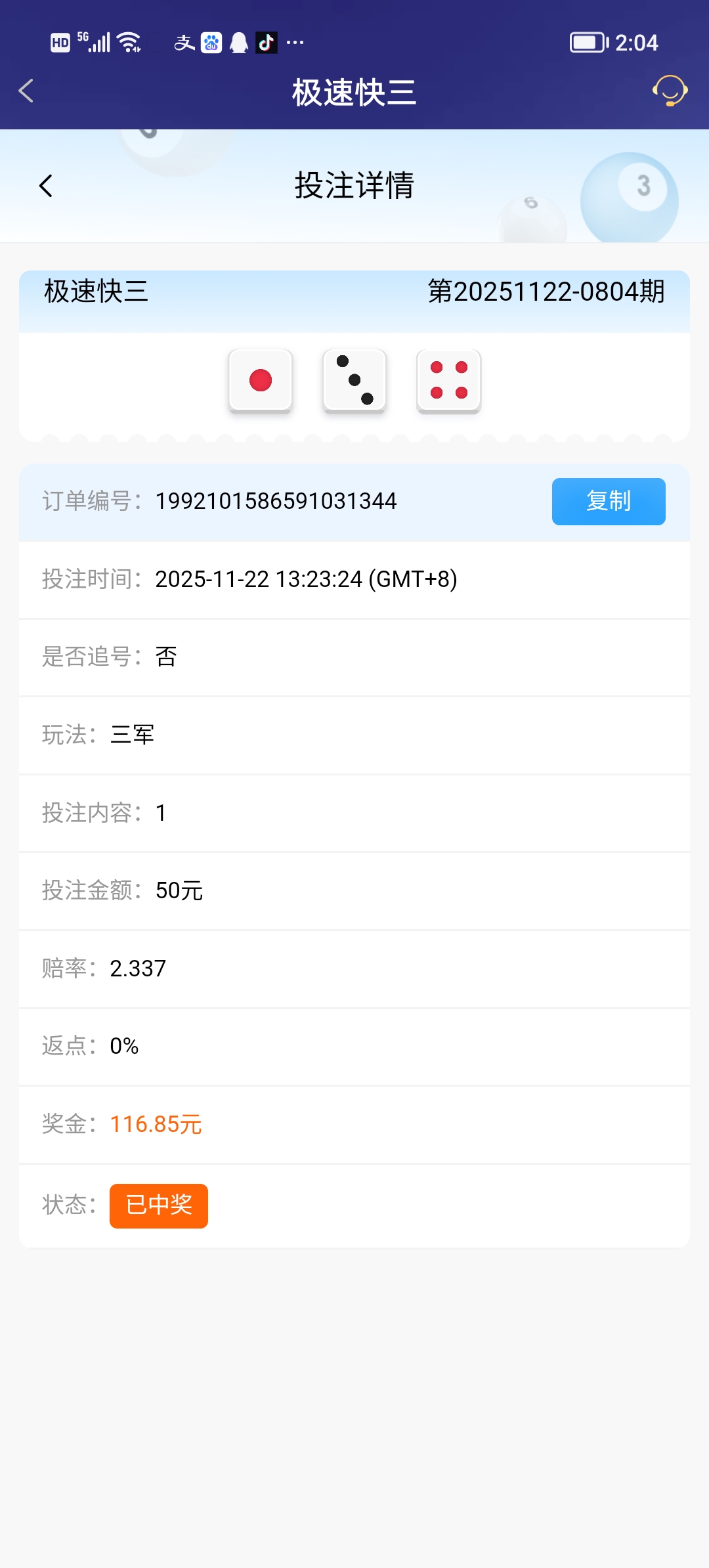Click the 投注详情 page header
This screenshot has height=1568, width=709.
click(x=354, y=186)
